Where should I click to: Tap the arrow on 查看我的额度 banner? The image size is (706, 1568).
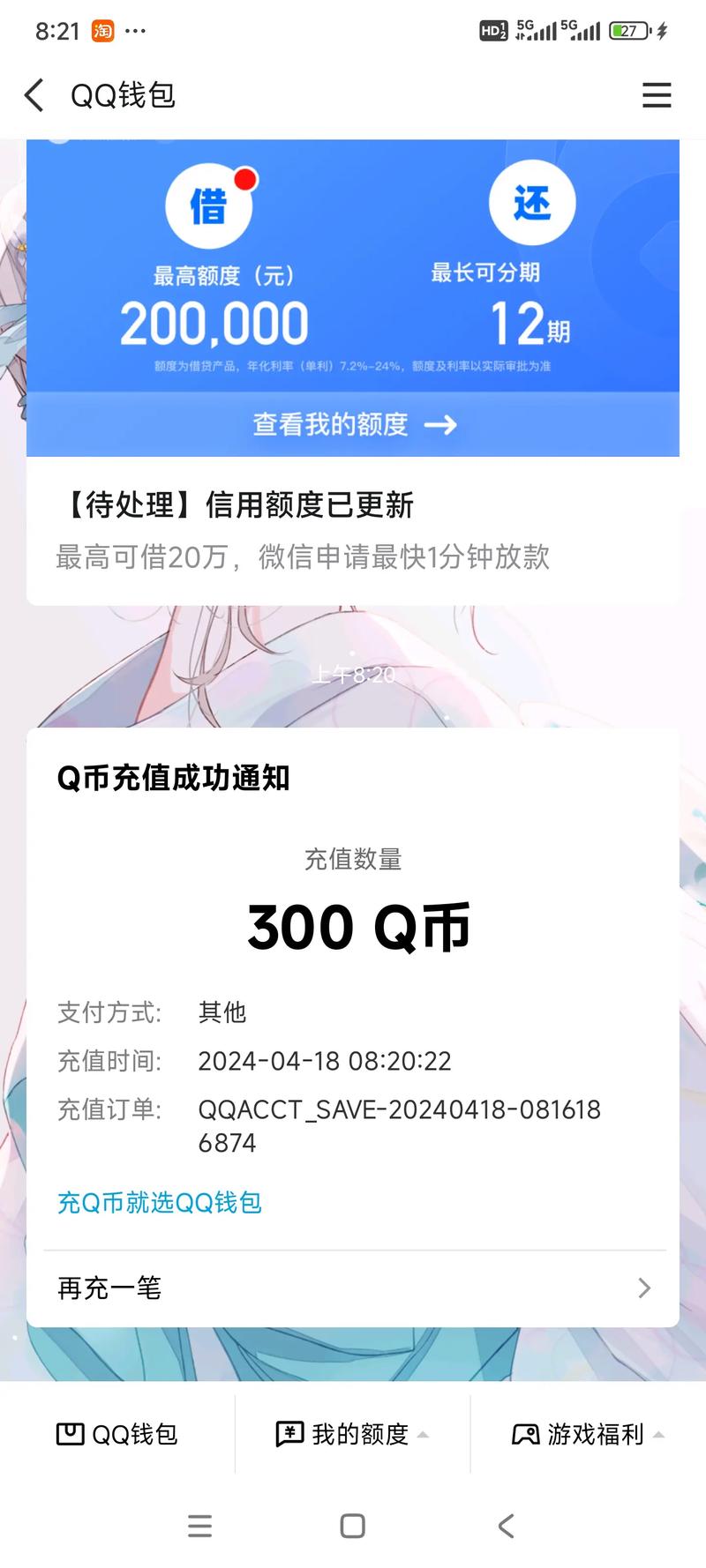[447, 425]
